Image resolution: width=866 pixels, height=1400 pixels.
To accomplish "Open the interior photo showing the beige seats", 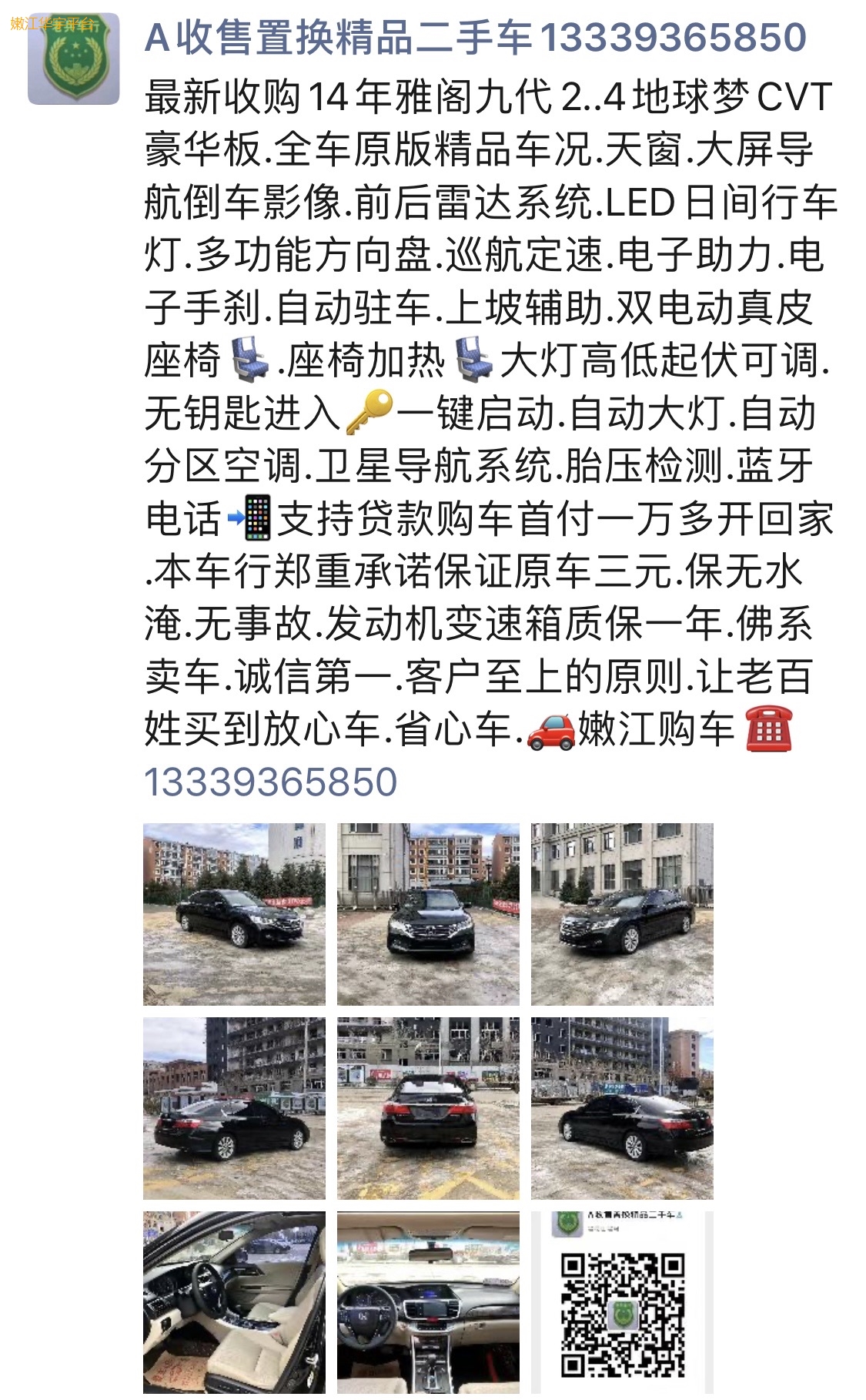I will point(234,1302).
